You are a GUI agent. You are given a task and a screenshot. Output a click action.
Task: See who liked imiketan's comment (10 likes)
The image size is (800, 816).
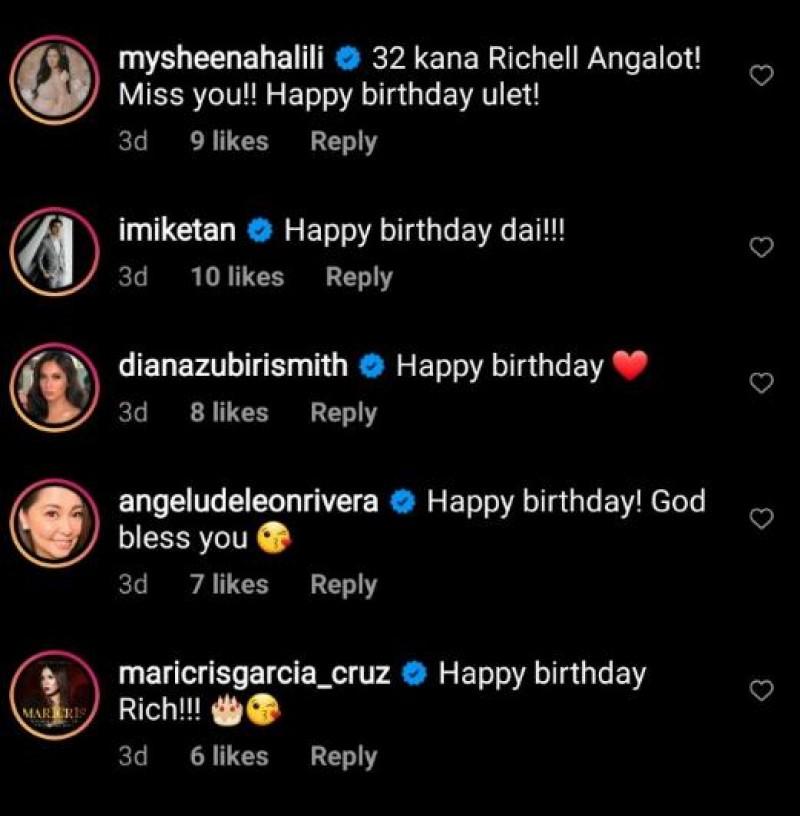tap(237, 277)
